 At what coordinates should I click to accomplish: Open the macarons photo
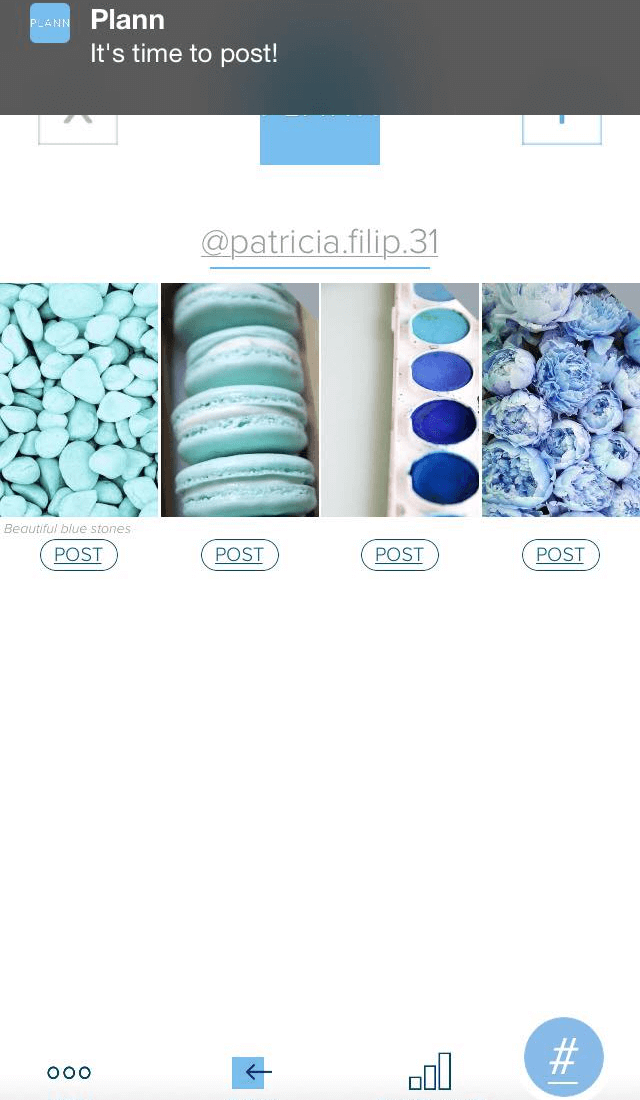[240, 399]
